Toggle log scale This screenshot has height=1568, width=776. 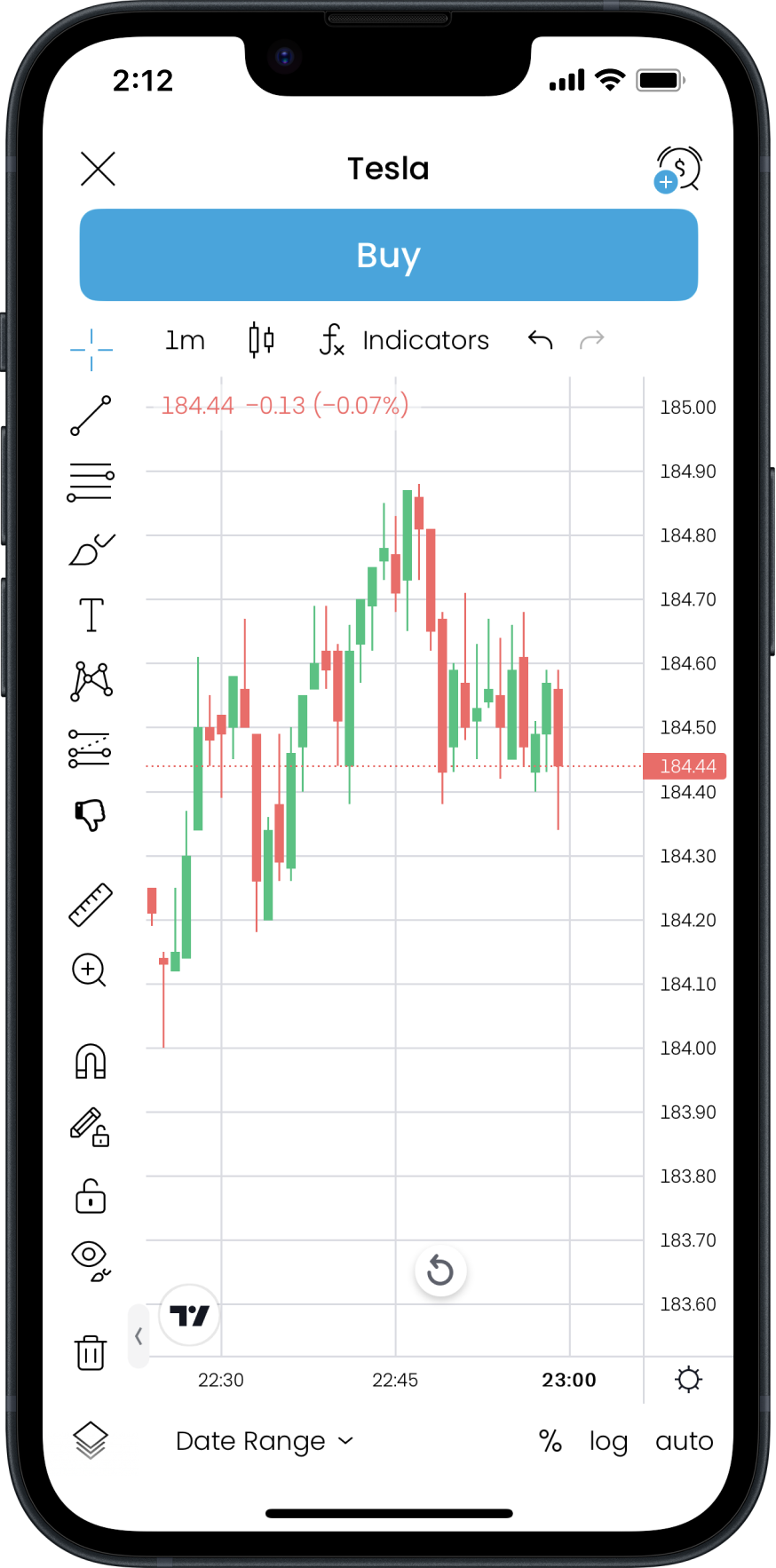[x=608, y=1442]
